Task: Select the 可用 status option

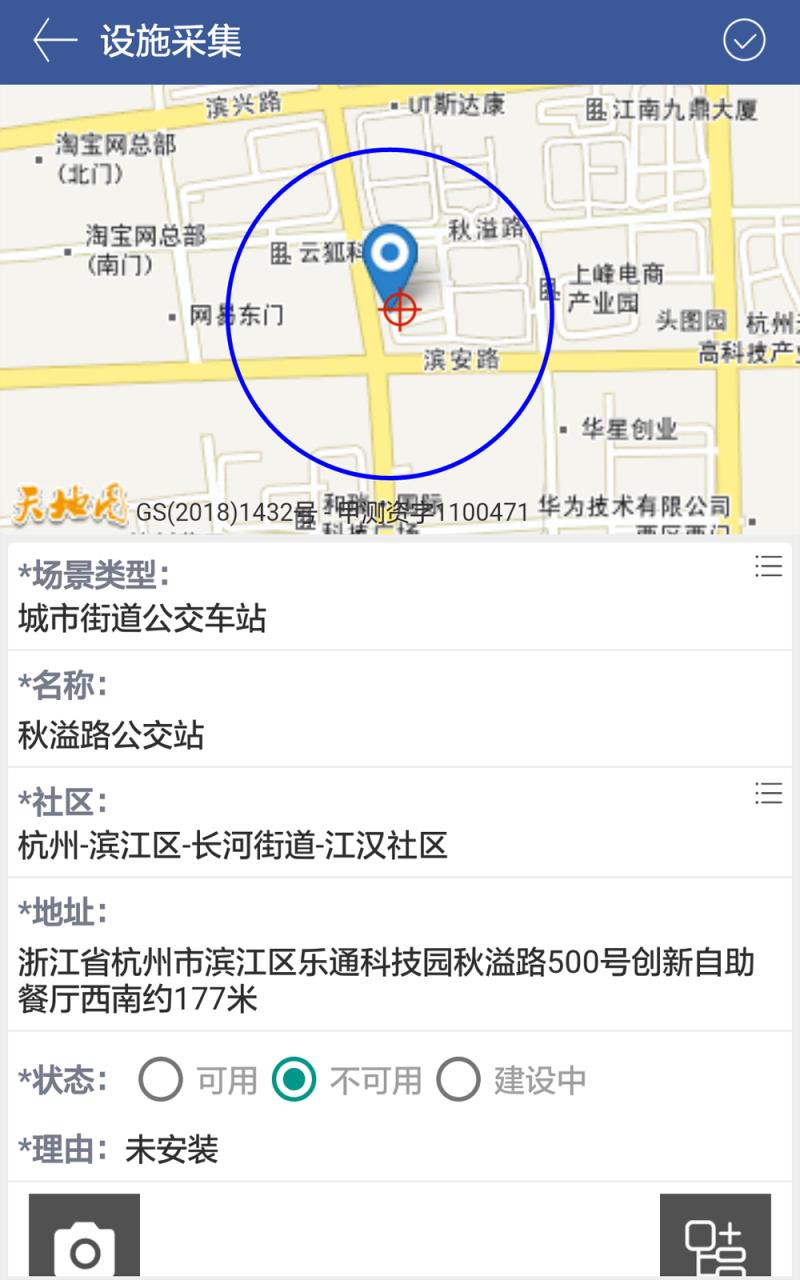Action: coord(160,1080)
